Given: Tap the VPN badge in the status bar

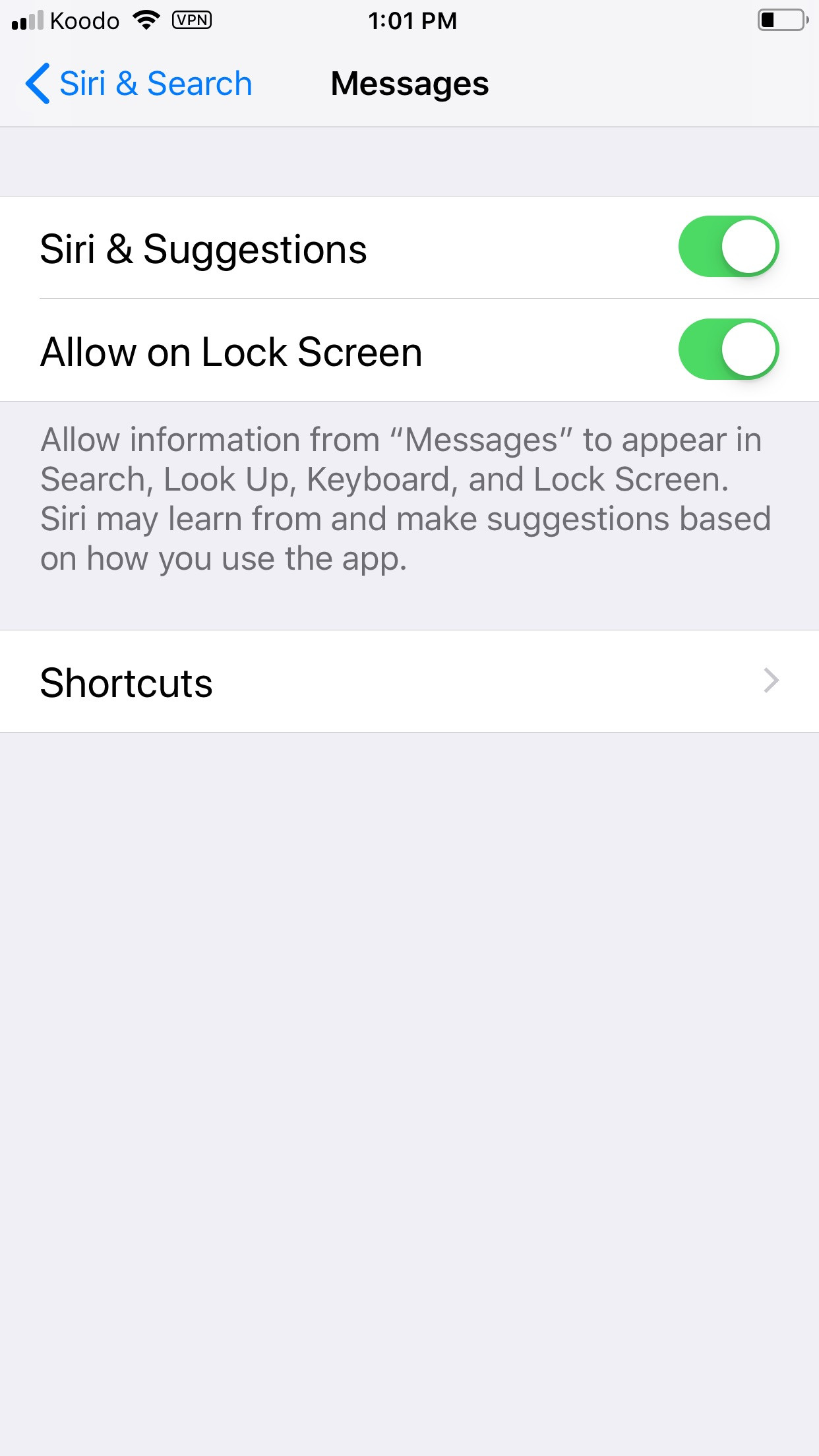Looking at the screenshot, I should tap(192, 20).
